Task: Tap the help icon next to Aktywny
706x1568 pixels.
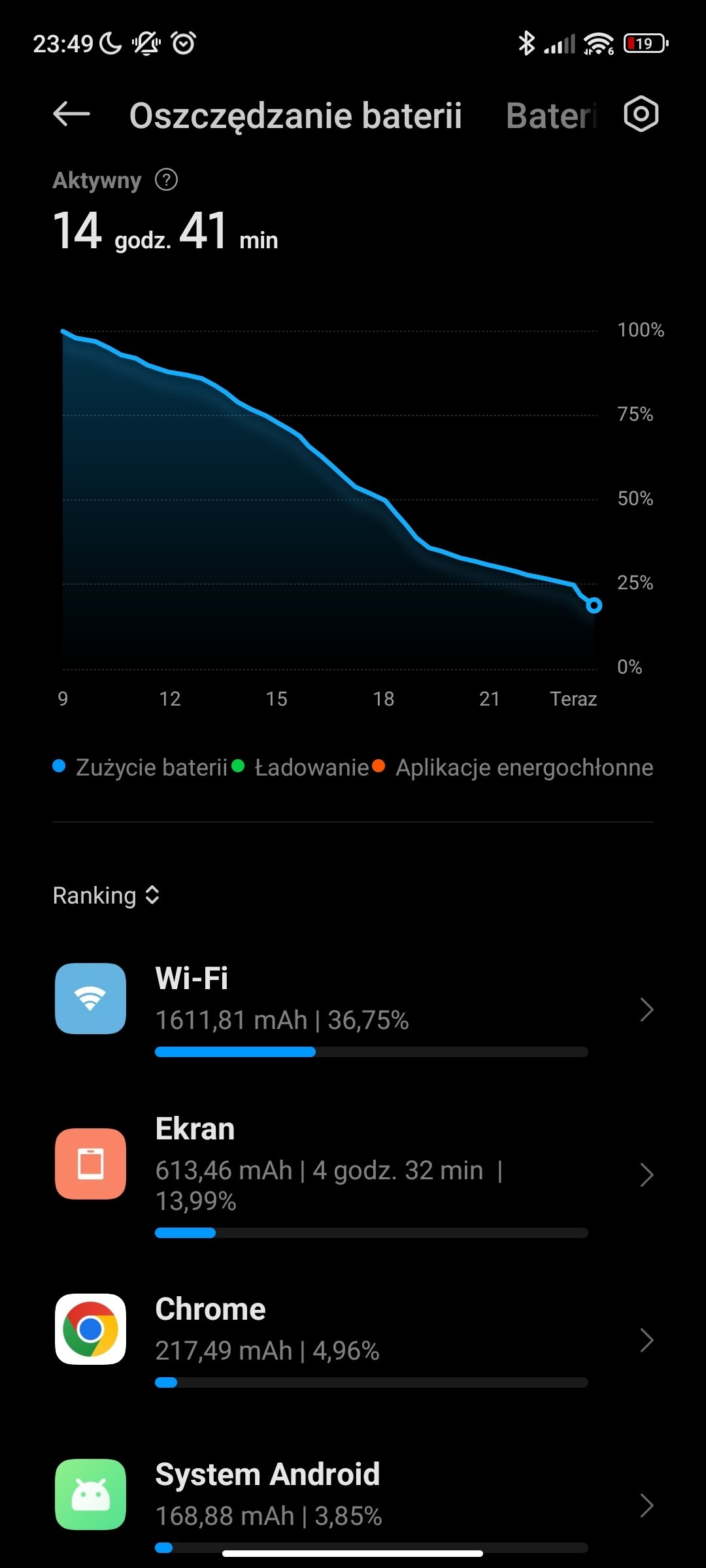Action: pyautogui.click(x=166, y=180)
